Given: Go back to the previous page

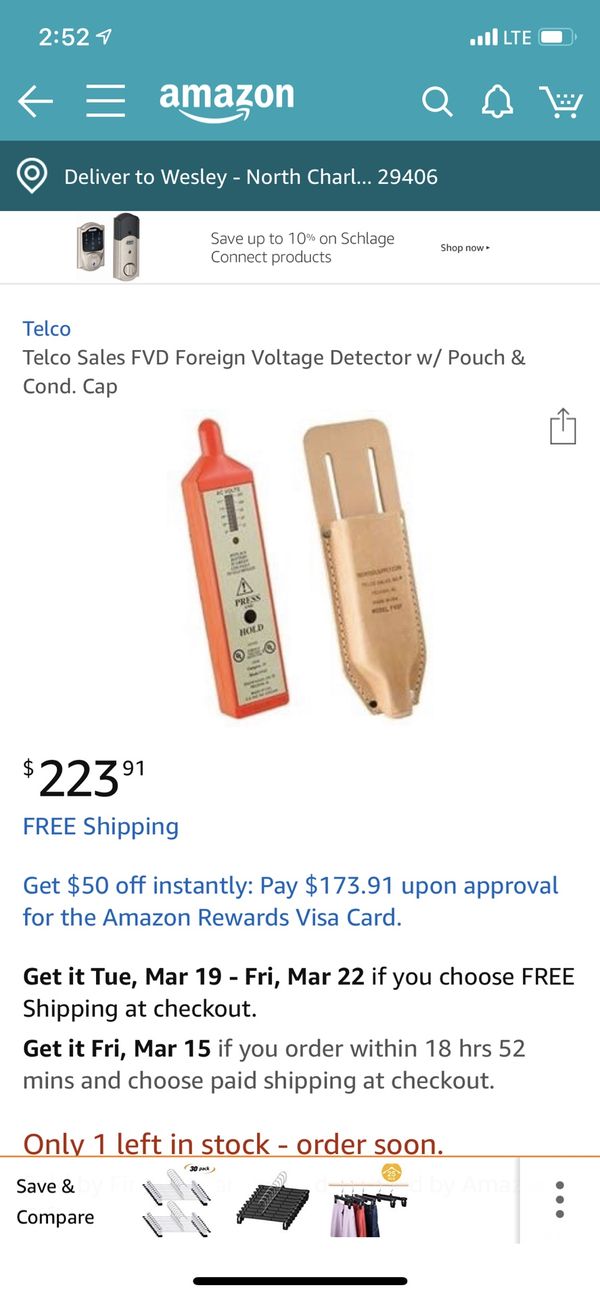Looking at the screenshot, I should pos(35,101).
